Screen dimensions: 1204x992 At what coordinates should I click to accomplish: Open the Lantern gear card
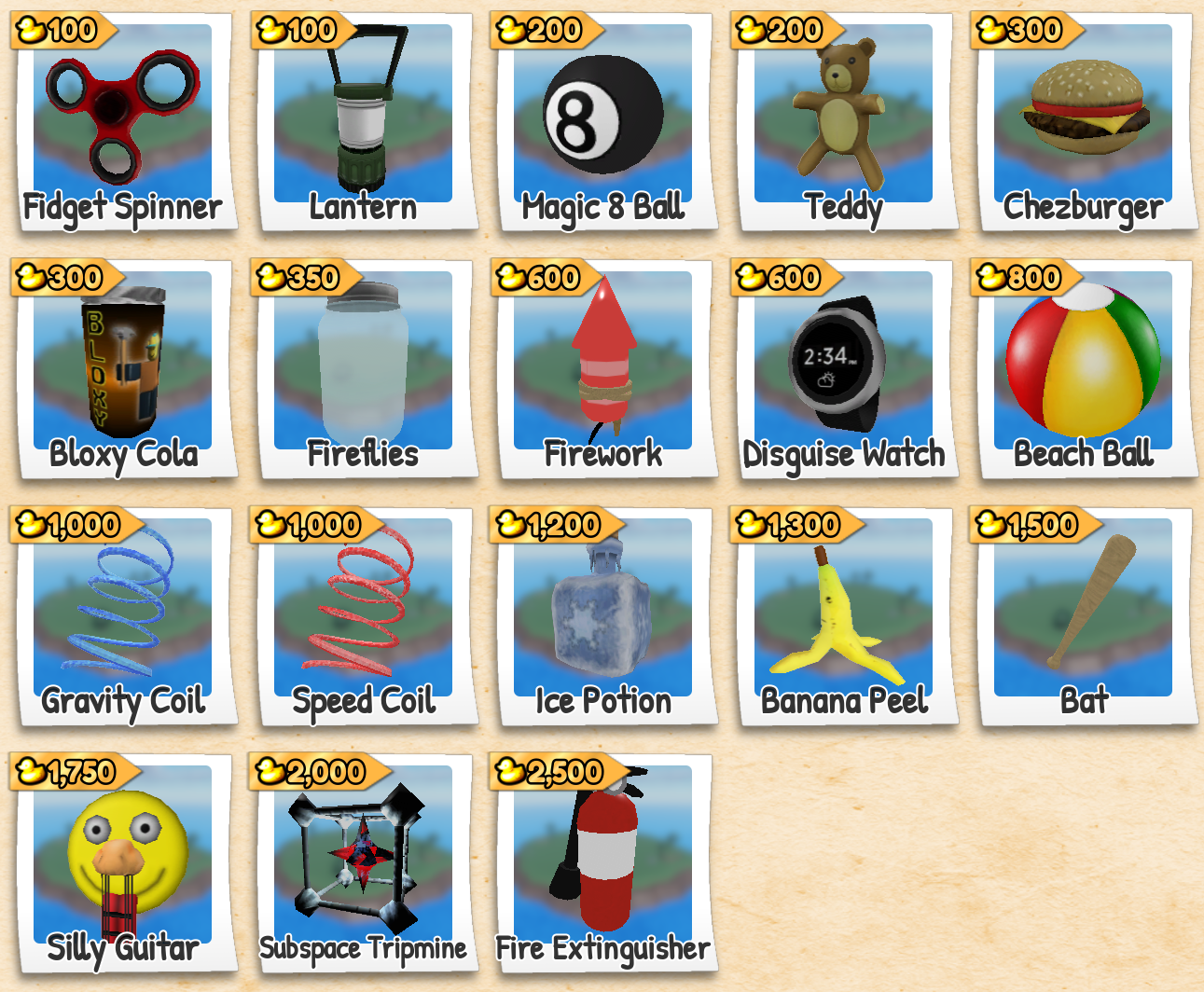point(363,121)
